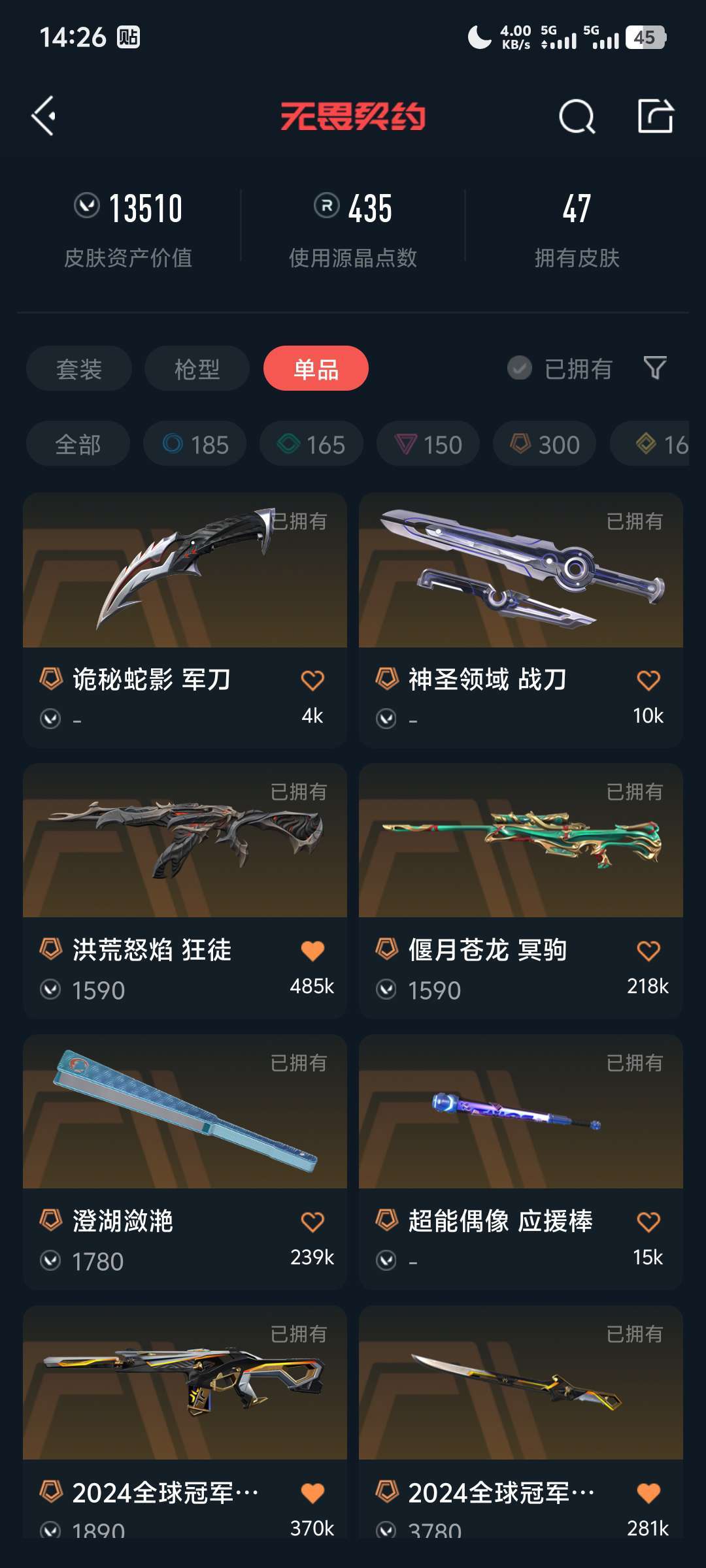
Task: Filter skins by the 185 tier chip
Action: (x=195, y=444)
